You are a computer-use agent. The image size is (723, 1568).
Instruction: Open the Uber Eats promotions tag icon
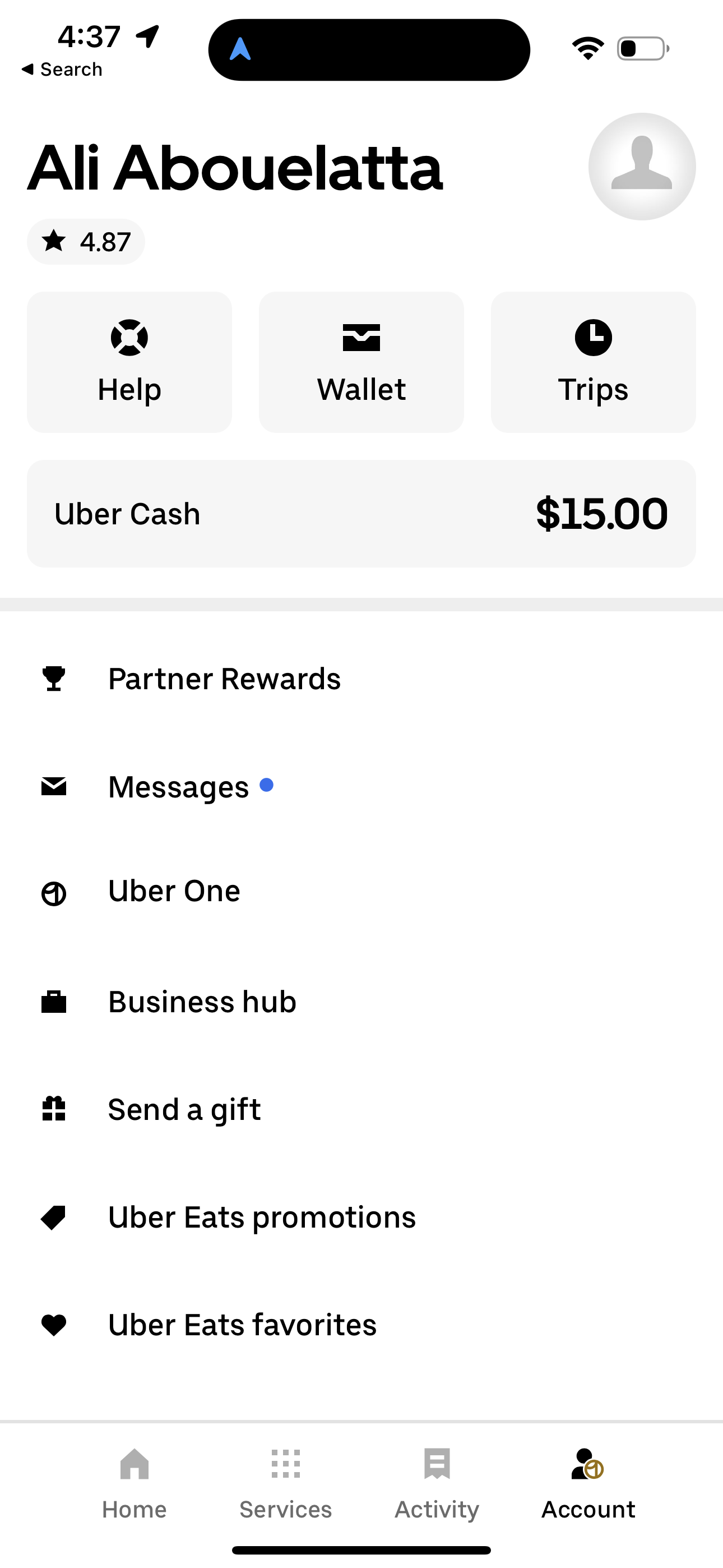pyautogui.click(x=54, y=1217)
